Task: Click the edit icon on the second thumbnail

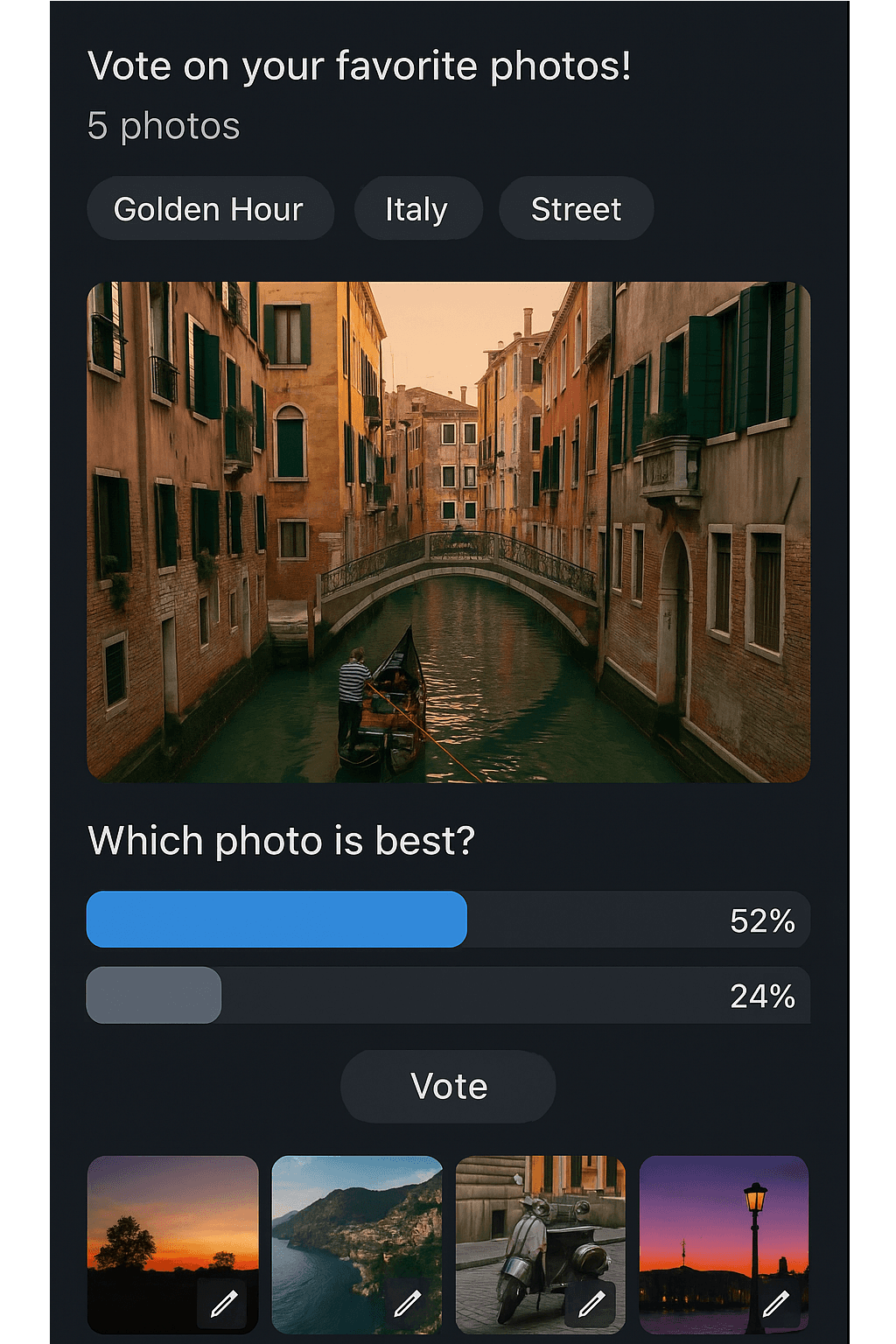Action: pyautogui.click(x=406, y=1304)
